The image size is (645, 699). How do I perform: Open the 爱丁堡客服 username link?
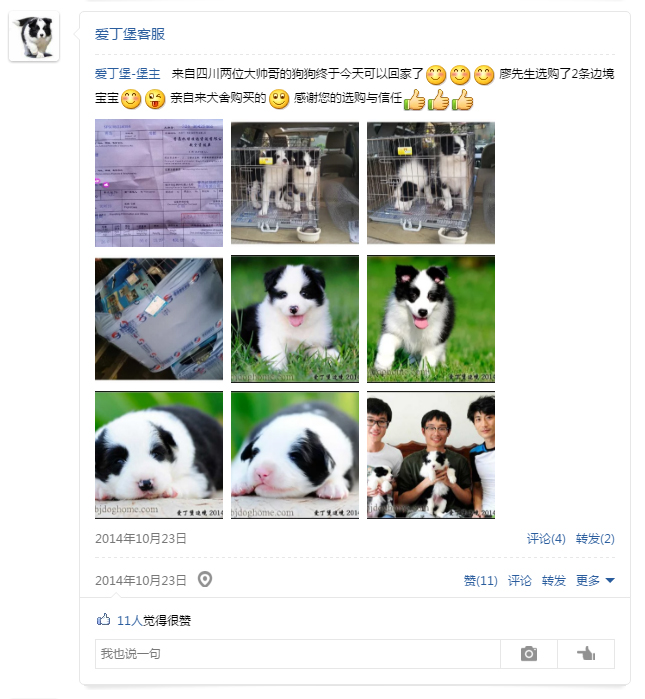pos(130,34)
